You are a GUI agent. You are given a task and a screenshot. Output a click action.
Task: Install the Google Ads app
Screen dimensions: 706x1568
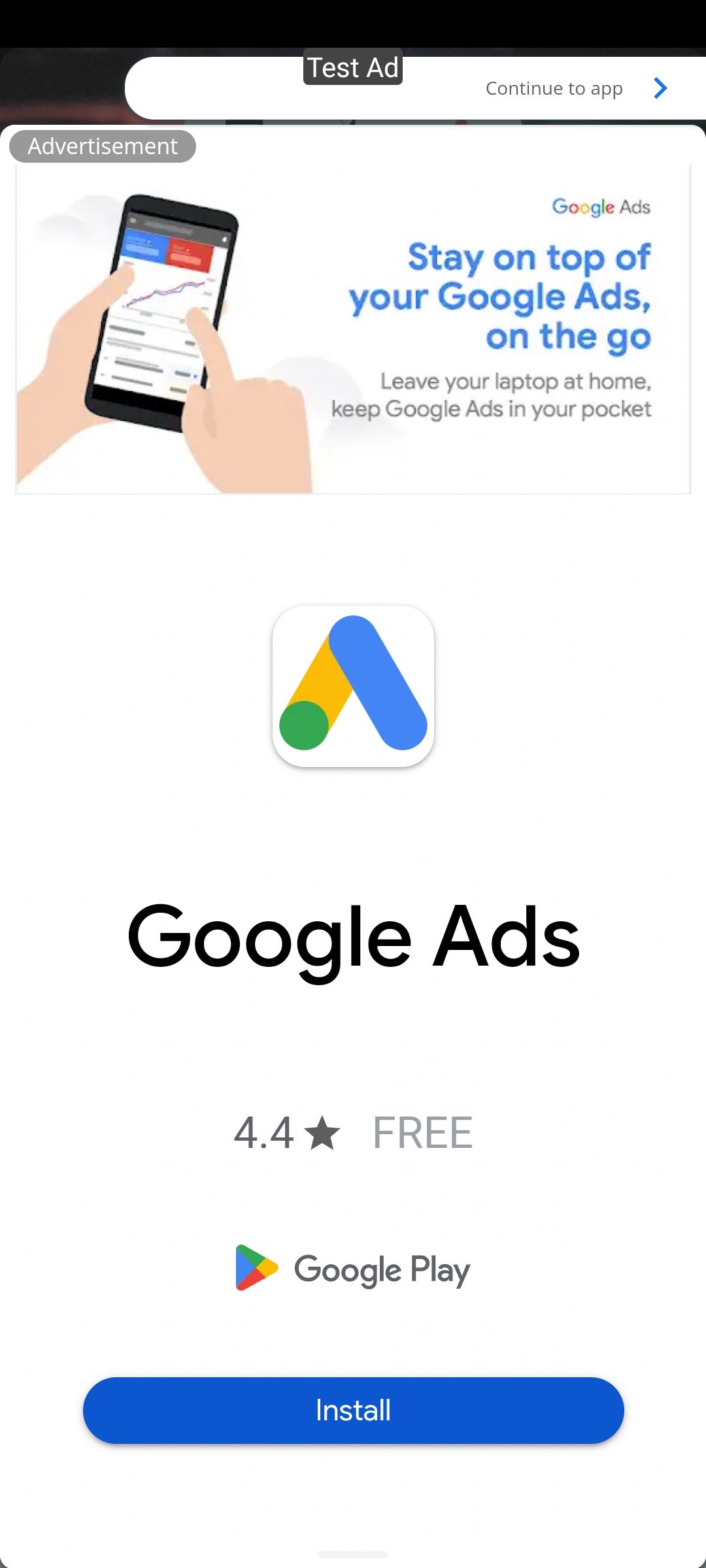353,1410
